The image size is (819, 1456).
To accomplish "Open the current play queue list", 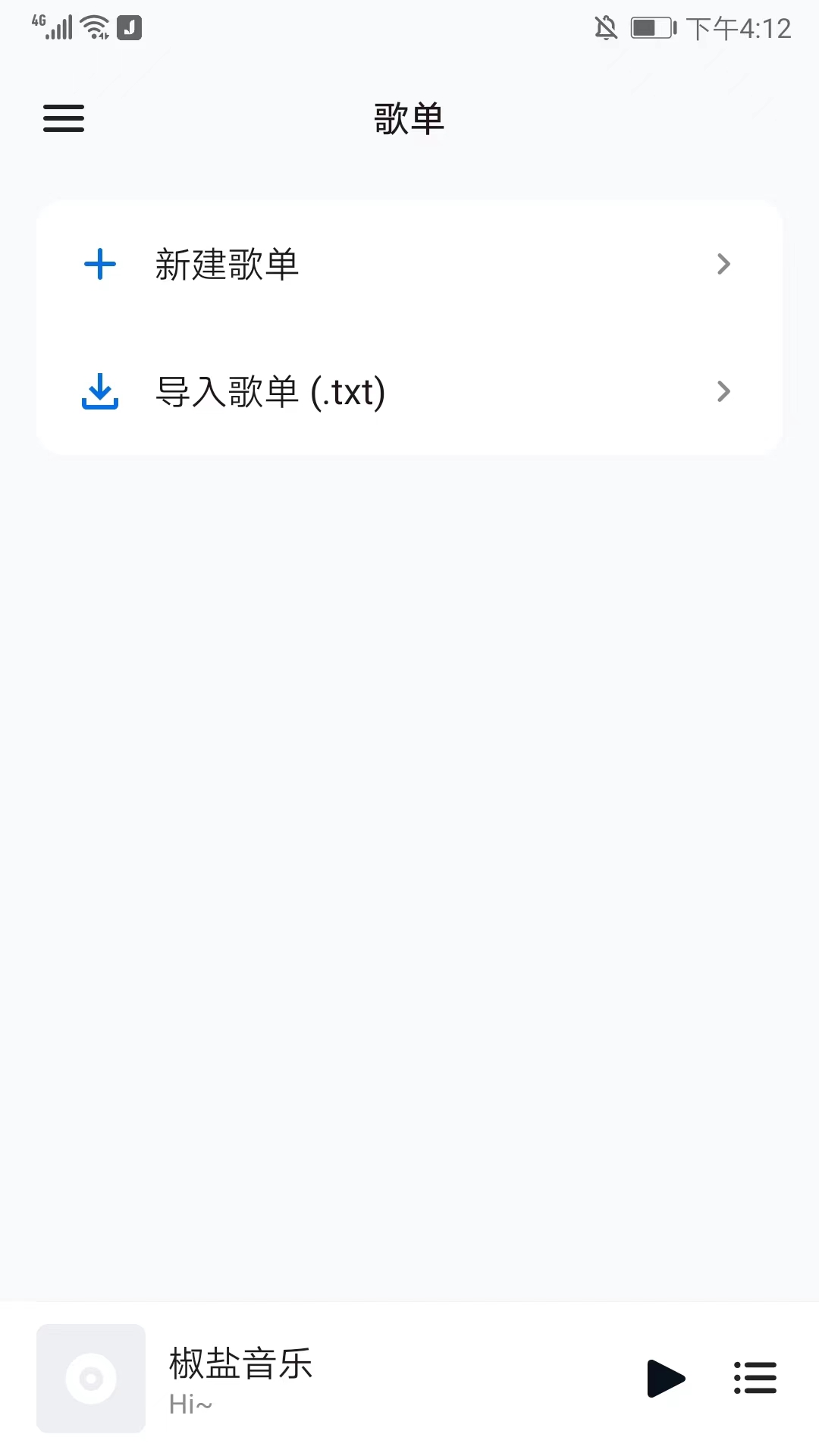I will [755, 1378].
